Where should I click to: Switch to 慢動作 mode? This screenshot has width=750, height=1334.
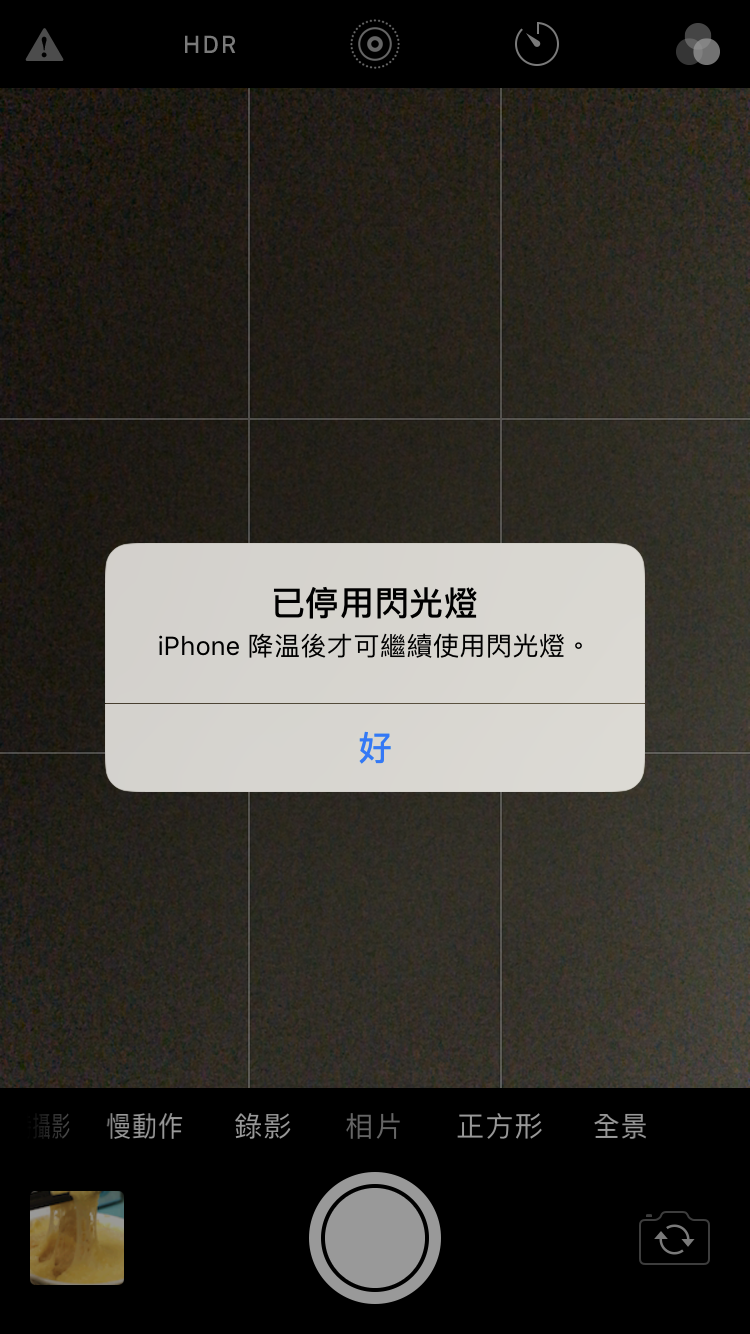tap(145, 1127)
